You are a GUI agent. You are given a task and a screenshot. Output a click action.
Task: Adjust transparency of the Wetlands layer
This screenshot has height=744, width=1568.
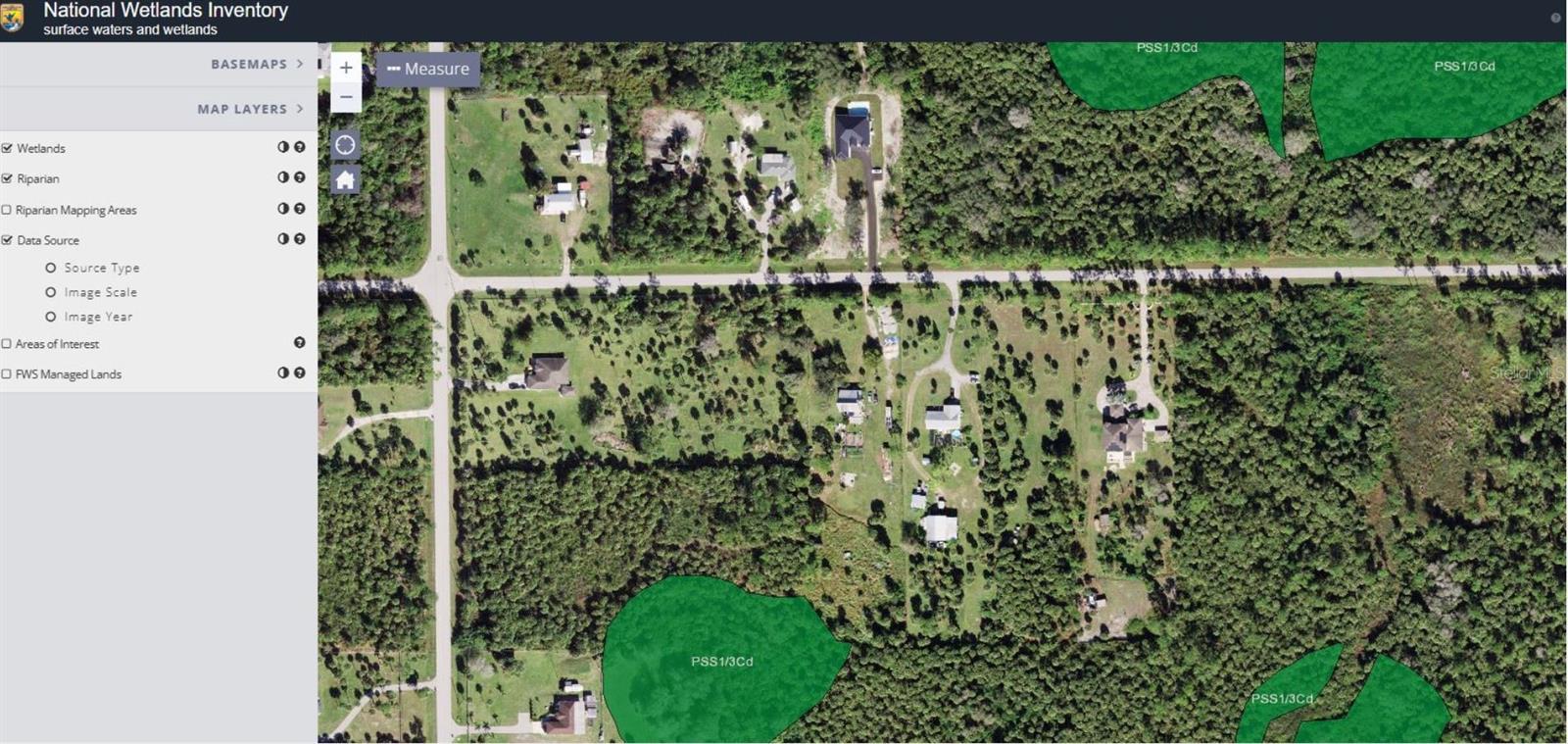click(x=283, y=147)
